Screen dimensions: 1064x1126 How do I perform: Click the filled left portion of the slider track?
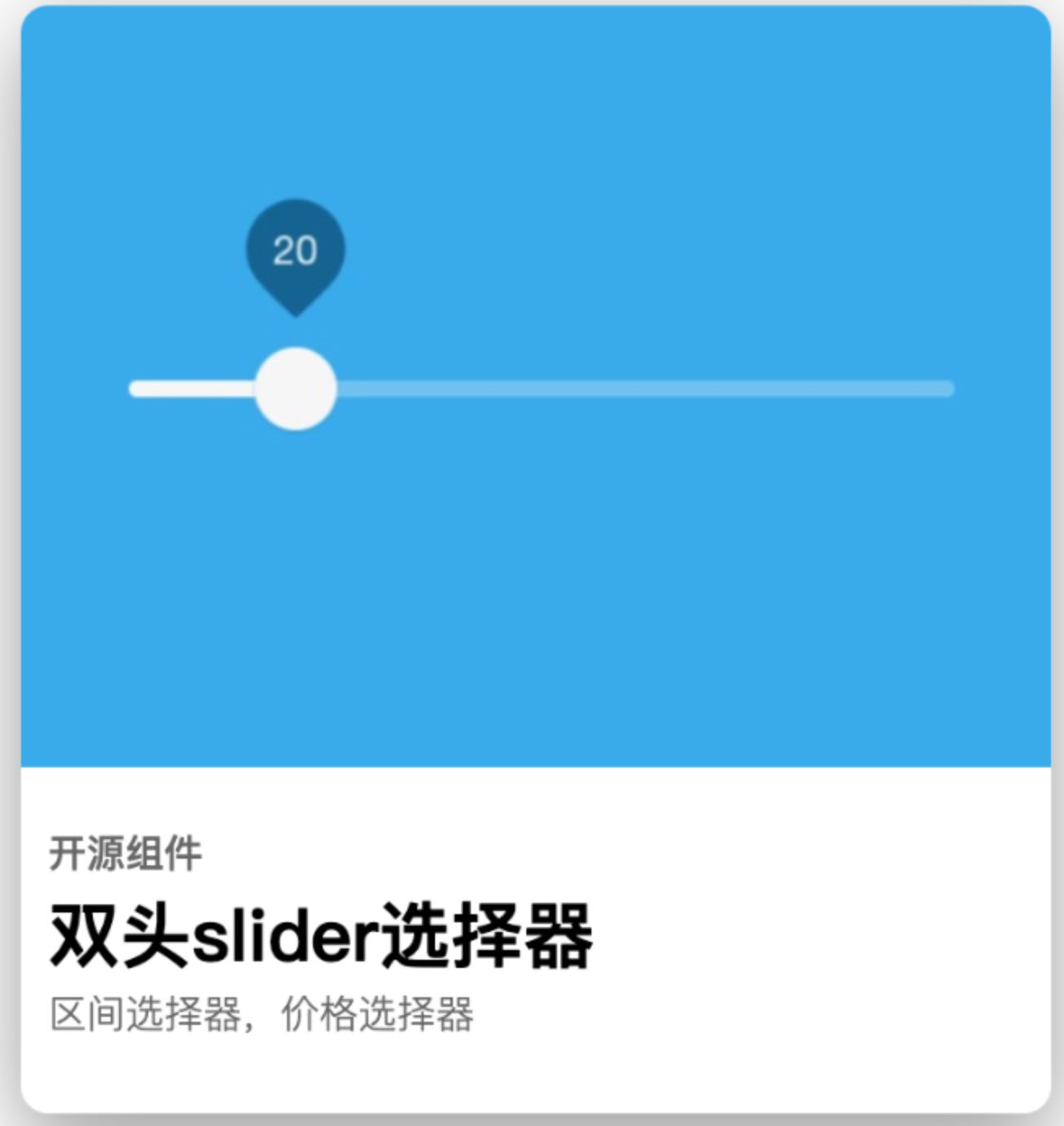(196, 389)
